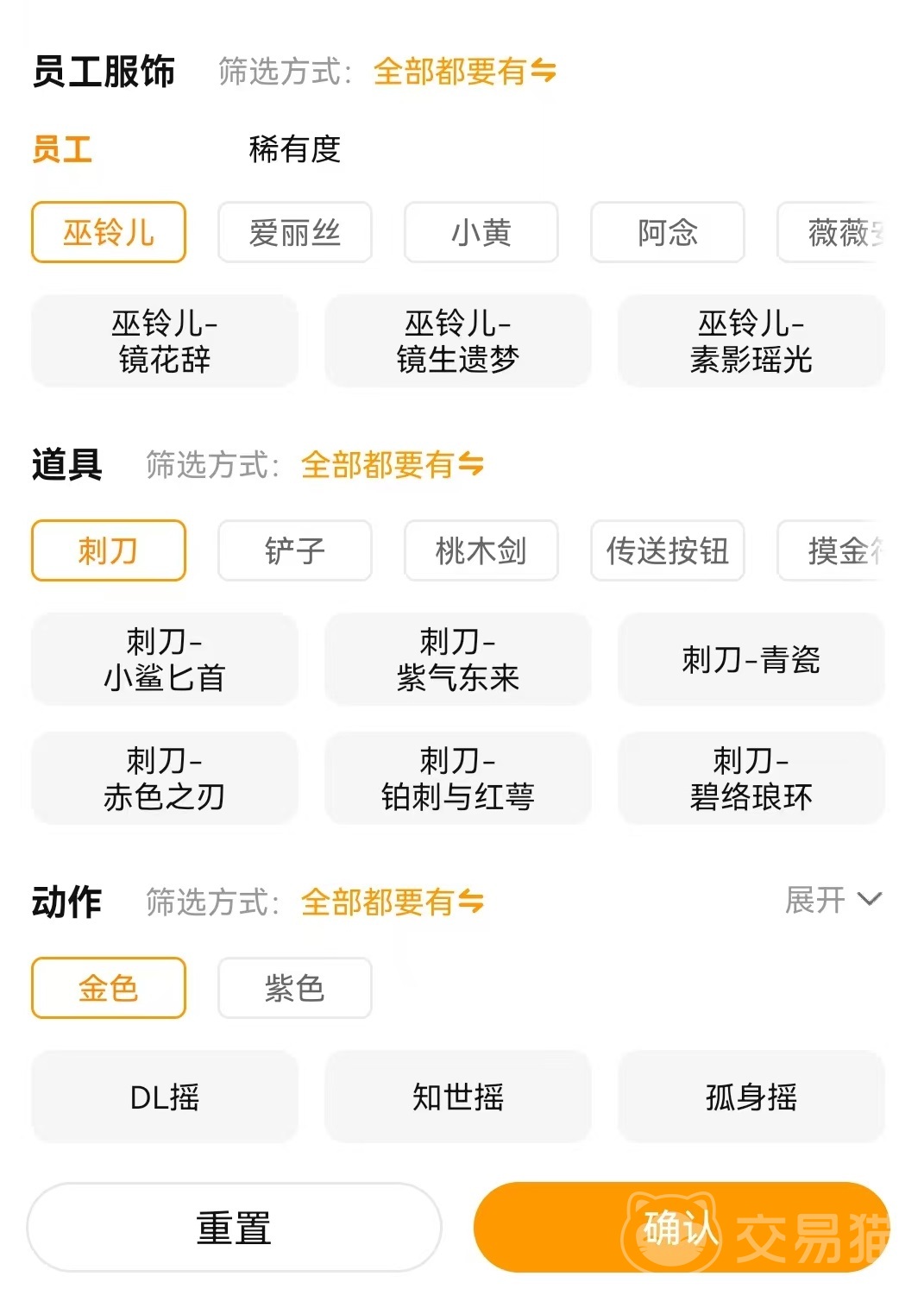Screen dimensions: 924x1295
Task: Pick the 巫铃儿-镜生遗梦 outfit
Action: coord(457,341)
